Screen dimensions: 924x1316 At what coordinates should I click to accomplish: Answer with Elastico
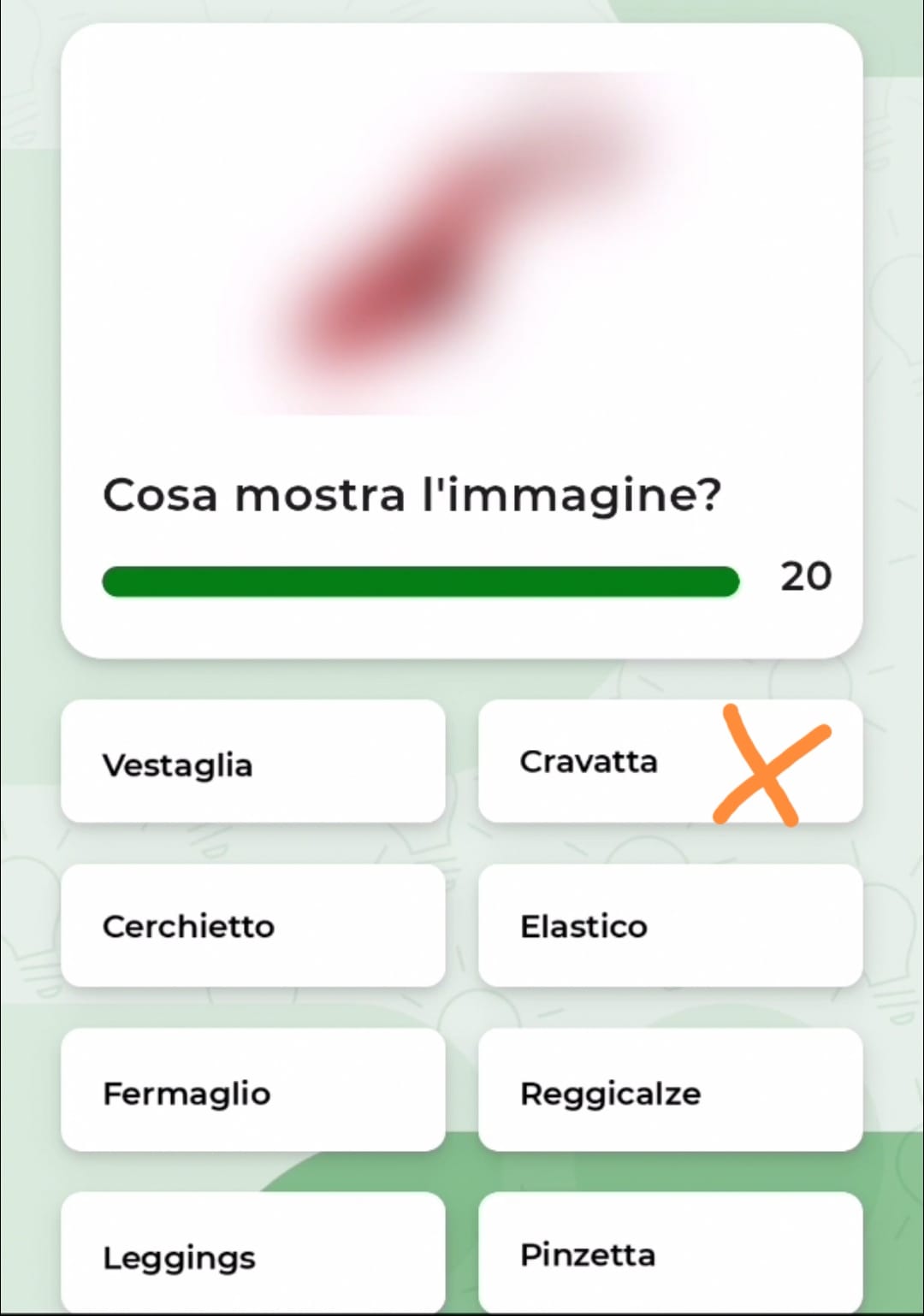pos(669,925)
